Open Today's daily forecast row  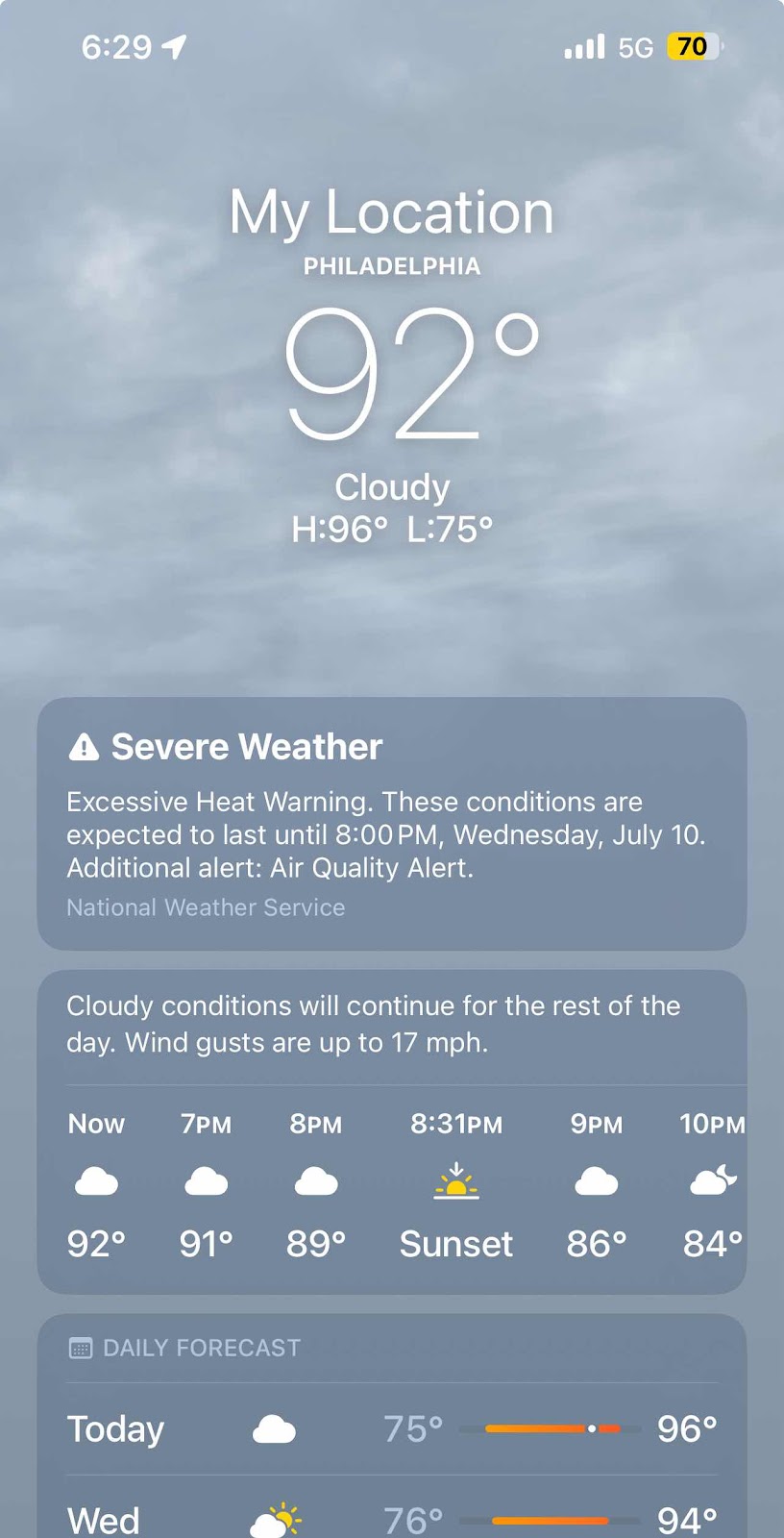[x=391, y=1429]
